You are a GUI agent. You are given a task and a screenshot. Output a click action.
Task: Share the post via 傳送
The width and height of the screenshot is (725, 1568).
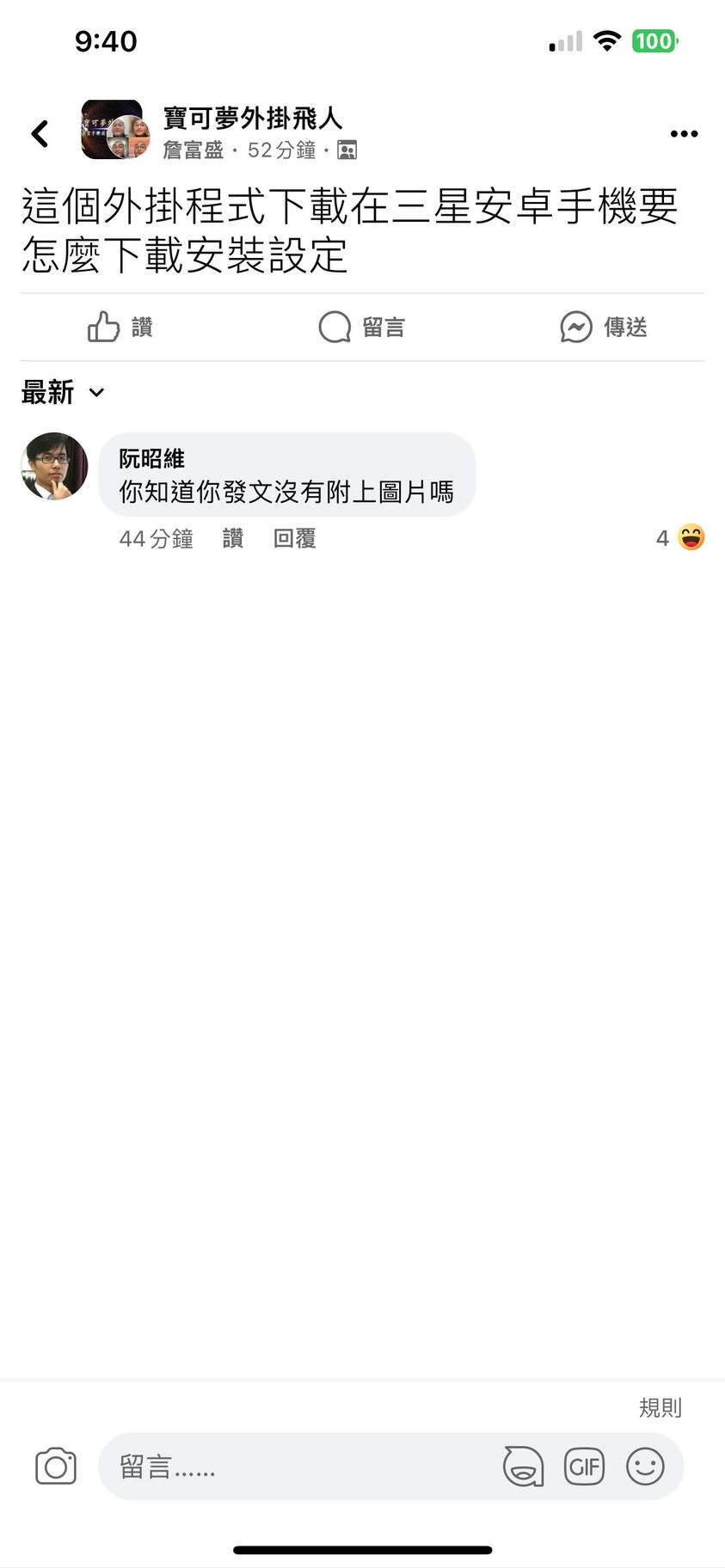[604, 328]
